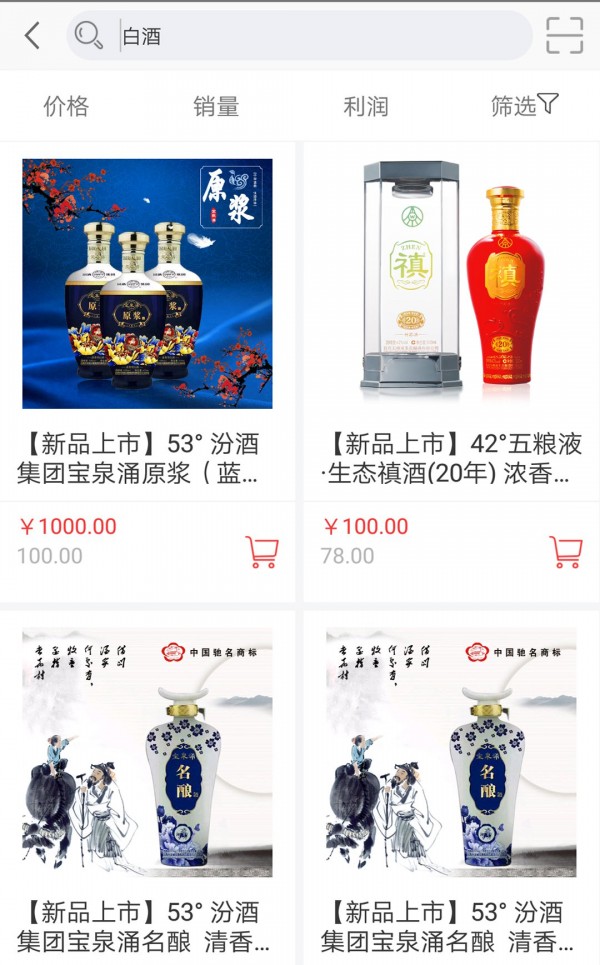
Task: Go back using the top arrow
Action: click(x=32, y=37)
